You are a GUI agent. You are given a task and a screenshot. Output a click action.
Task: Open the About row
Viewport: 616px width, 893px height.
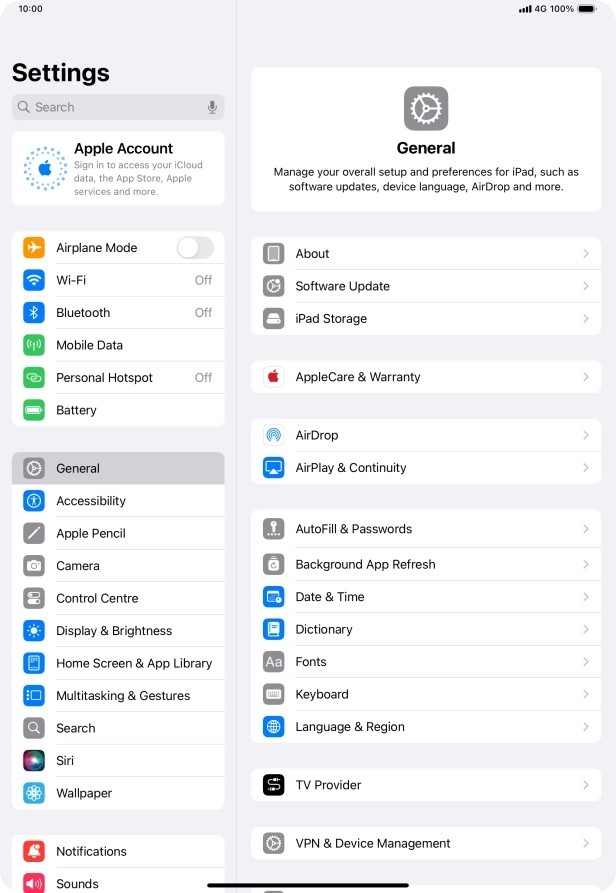(426, 254)
